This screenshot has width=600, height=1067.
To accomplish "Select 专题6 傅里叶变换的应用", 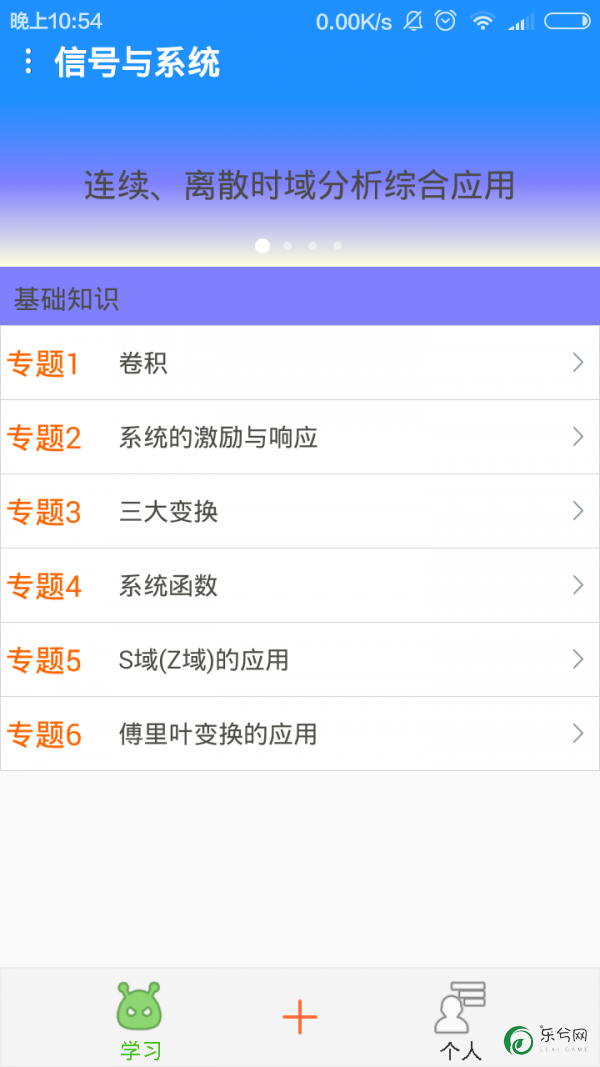I will click(x=300, y=734).
